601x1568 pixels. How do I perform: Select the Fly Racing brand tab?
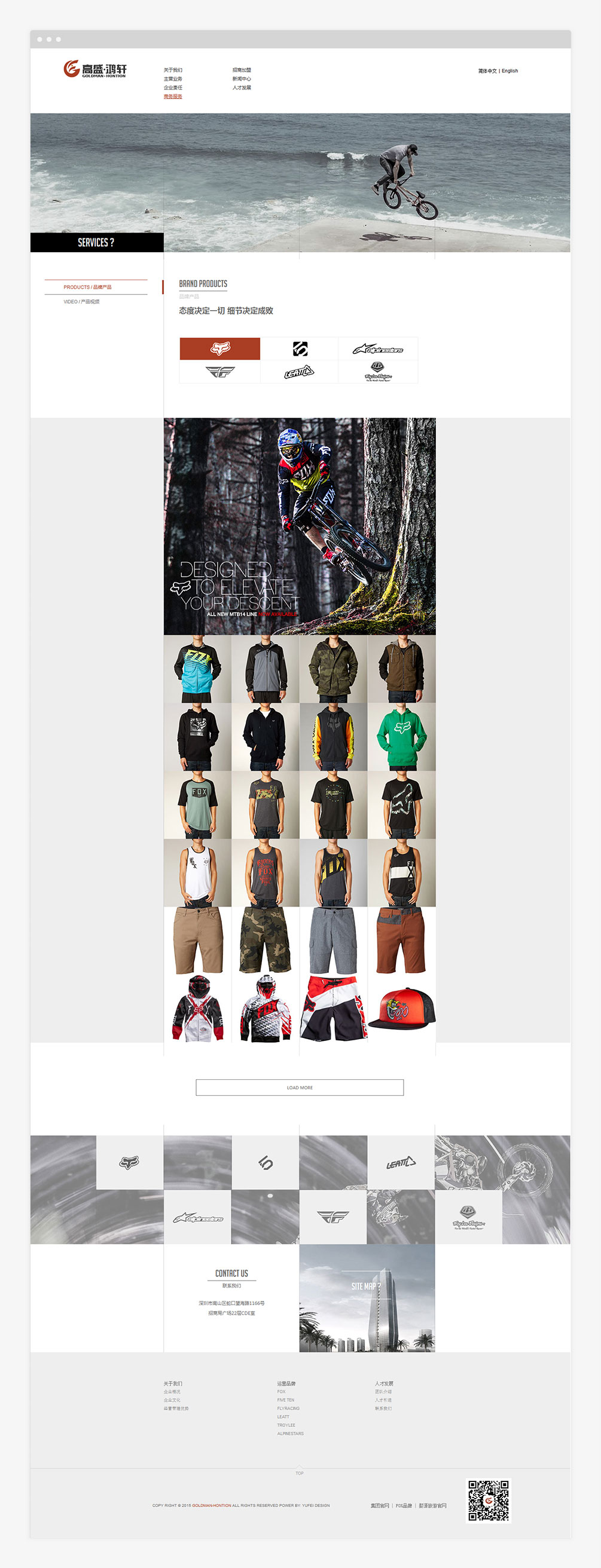point(220,371)
